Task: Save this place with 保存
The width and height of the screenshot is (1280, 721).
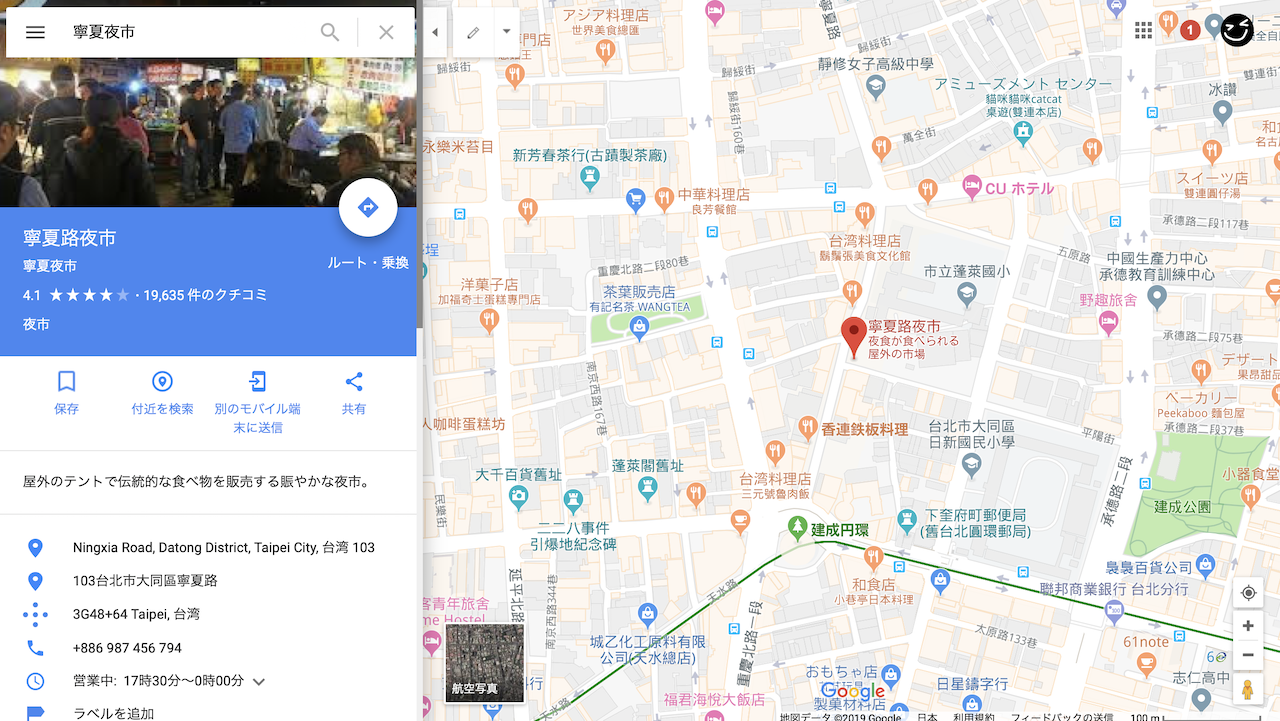Action: click(x=66, y=392)
